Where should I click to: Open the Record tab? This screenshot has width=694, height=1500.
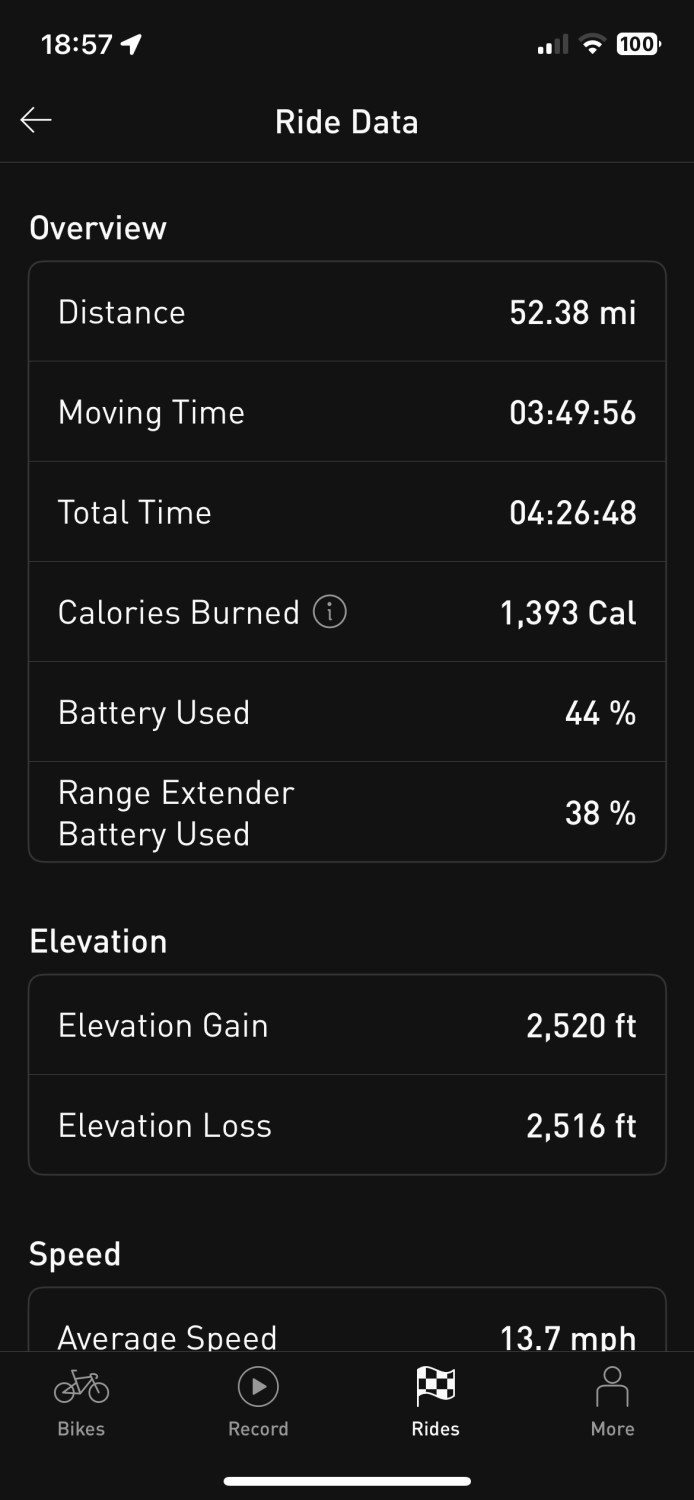(258, 1402)
